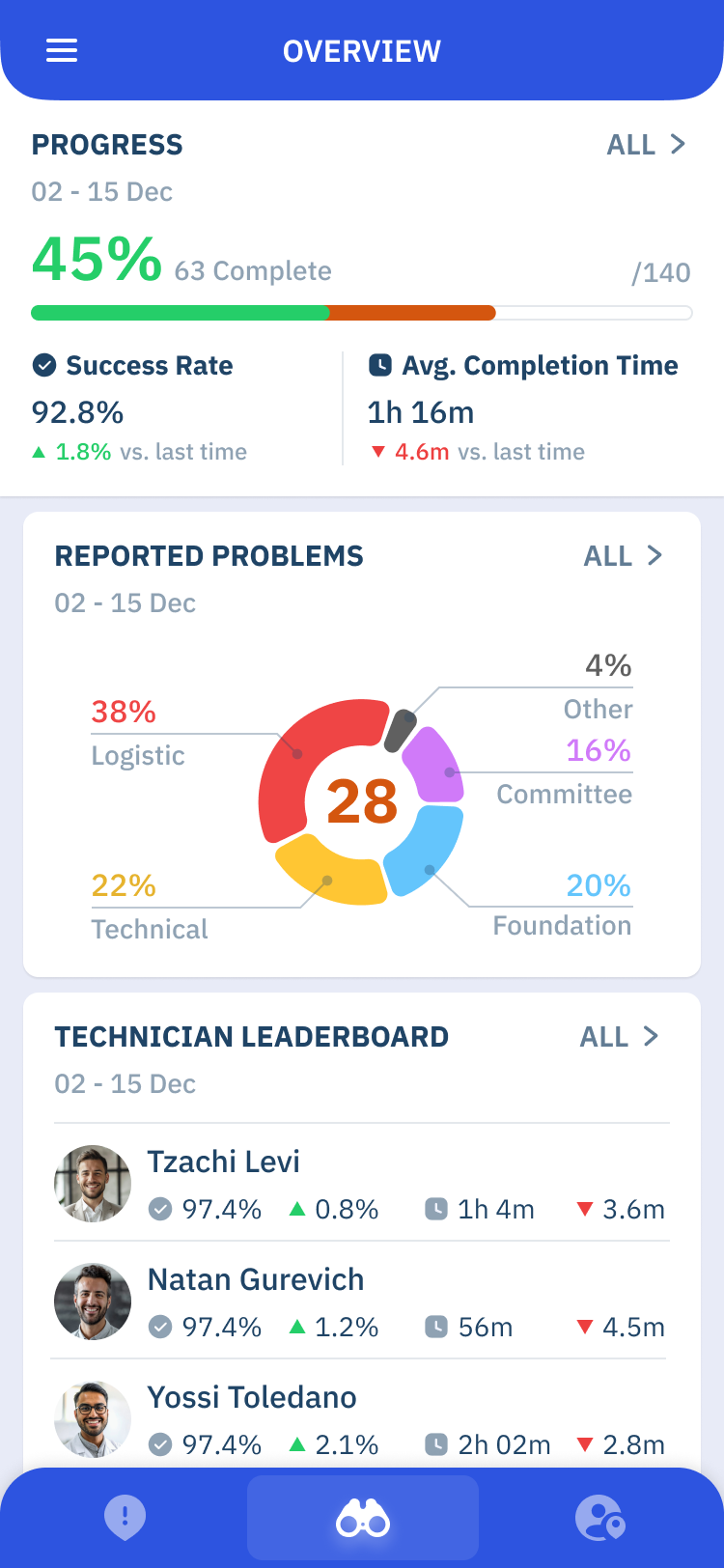Open Natan Gurevich's leaderboard row

tap(362, 1301)
